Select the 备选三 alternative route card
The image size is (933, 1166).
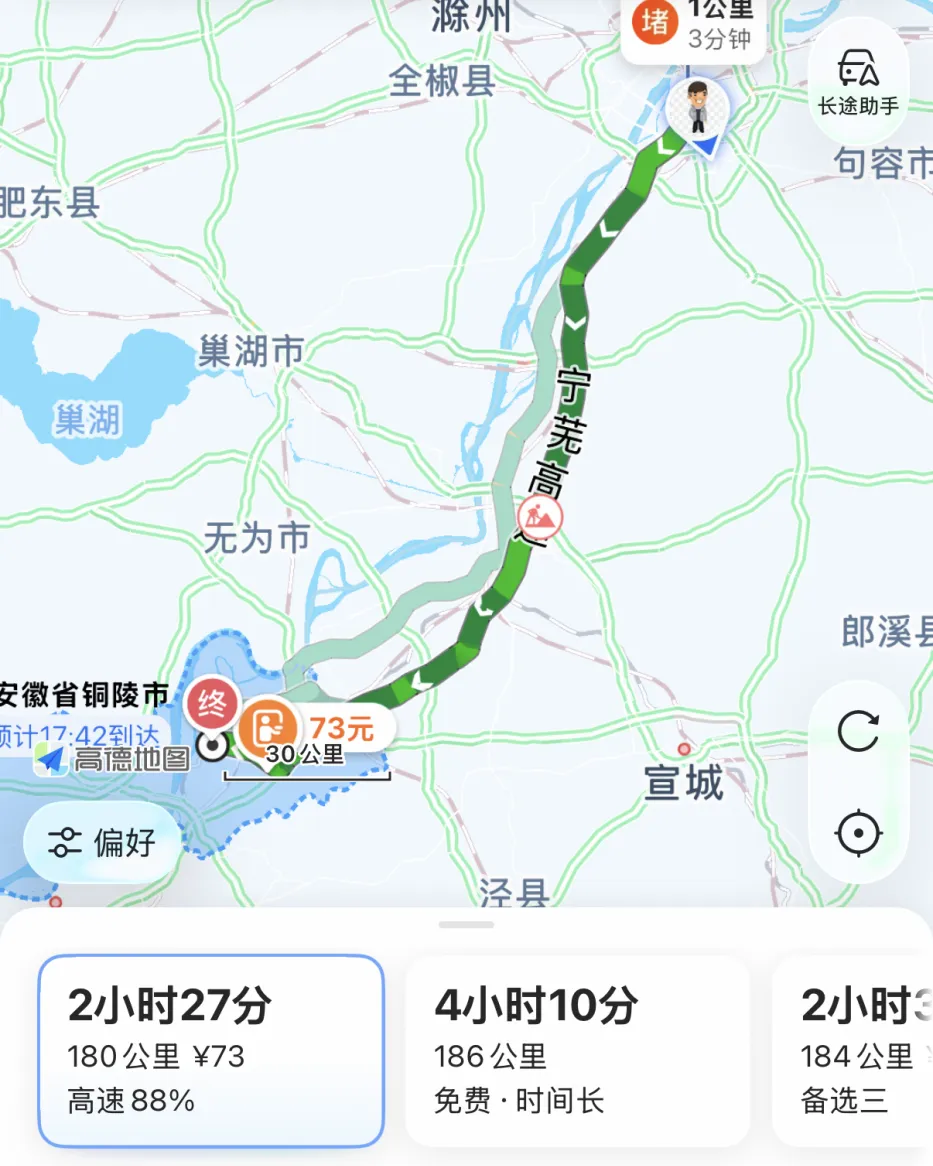tap(853, 1051)
